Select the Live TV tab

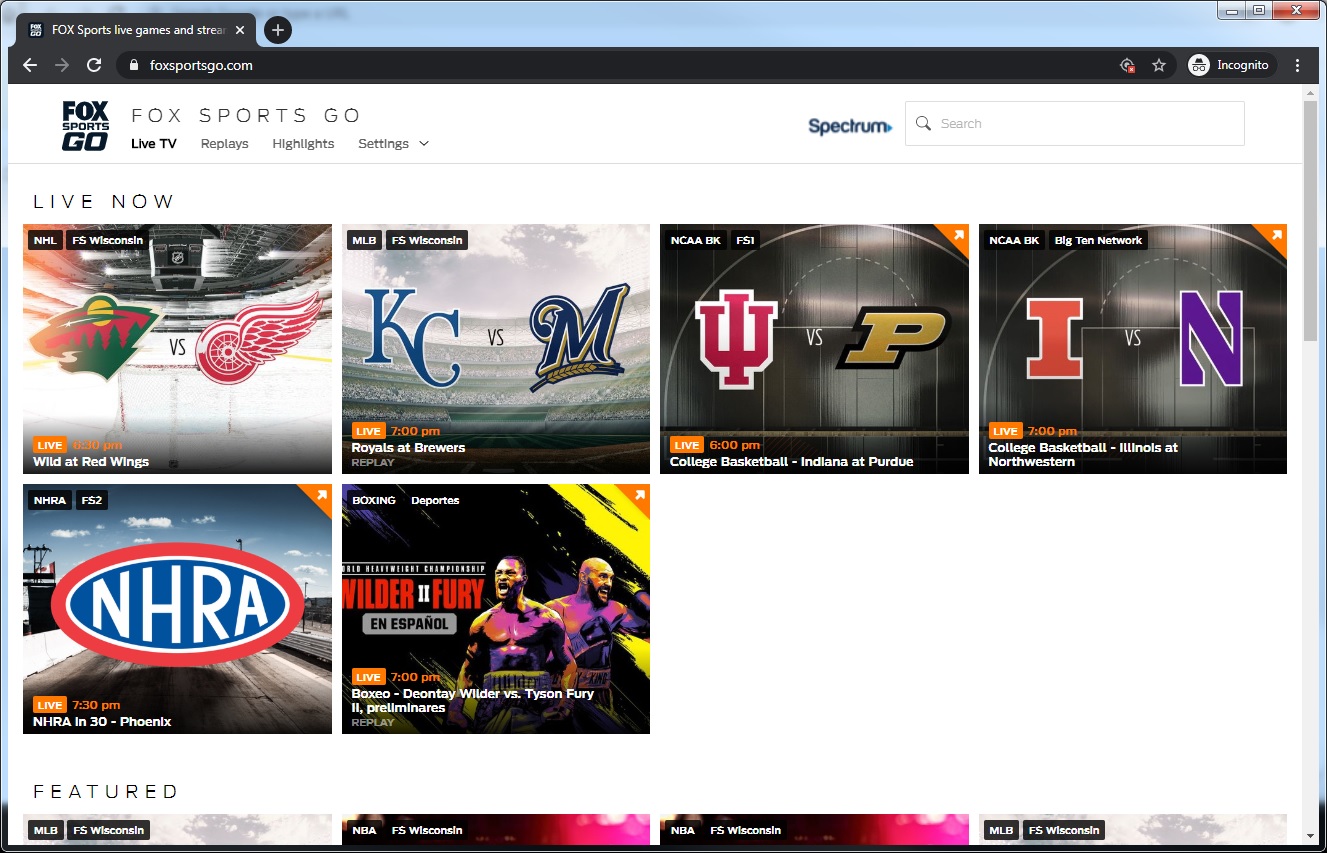pyautogui.click(x=153, y=144)
